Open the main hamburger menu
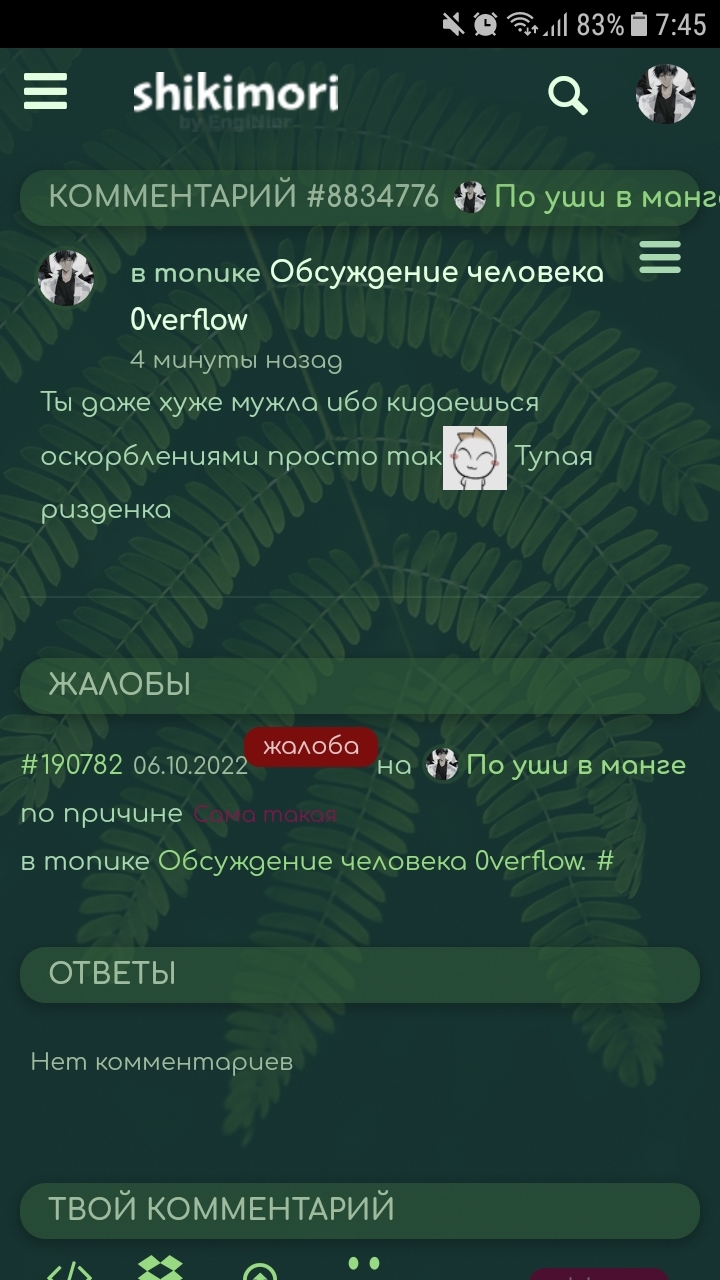Viewport: 720px width, 1280px height. coord(45,92)
